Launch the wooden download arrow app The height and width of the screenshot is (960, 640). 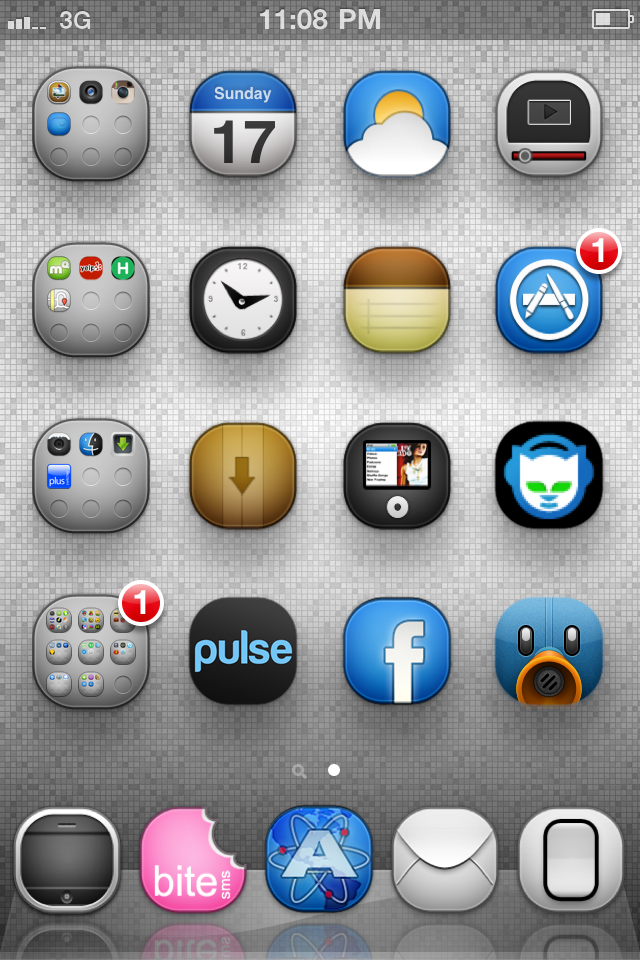[243, 476]
